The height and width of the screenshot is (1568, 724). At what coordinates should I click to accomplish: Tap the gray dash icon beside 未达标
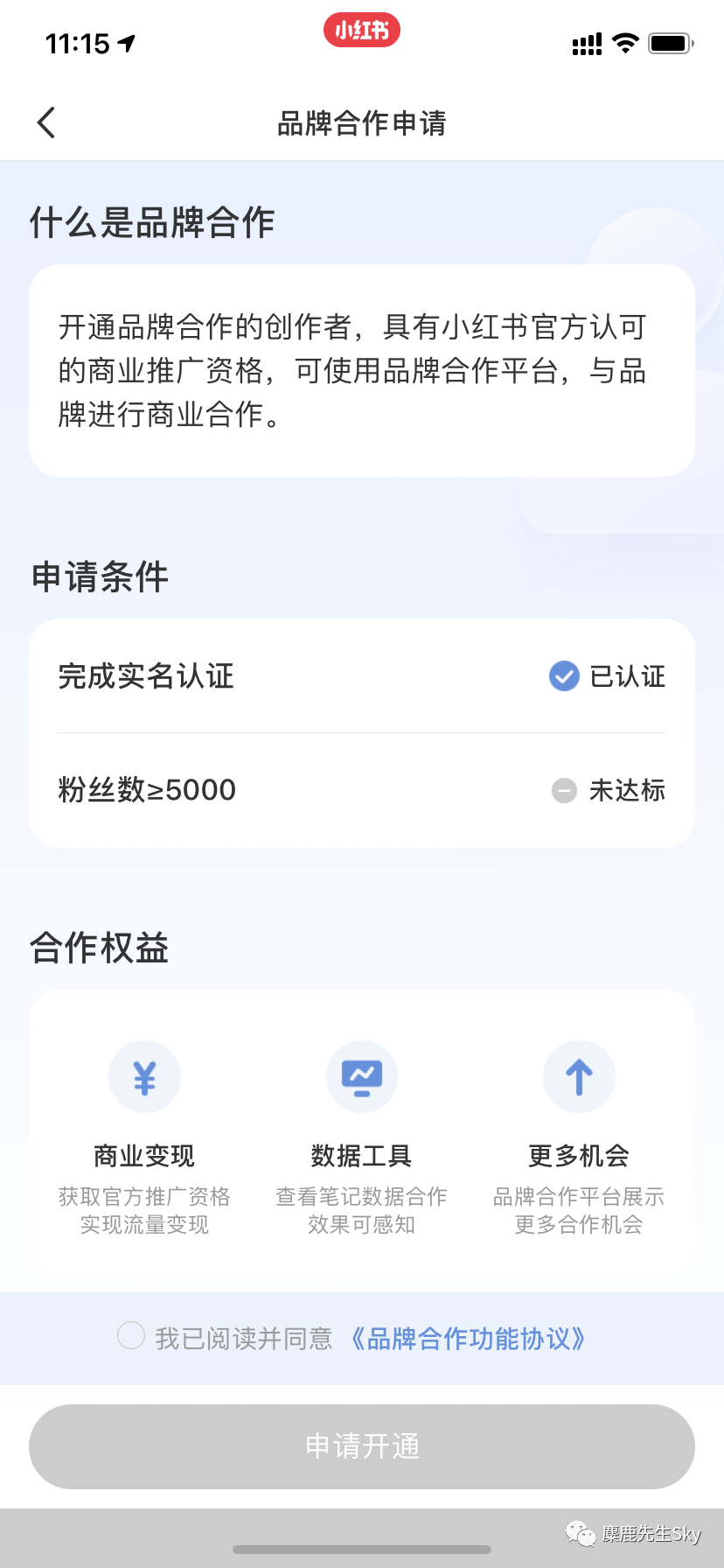(564, 790)
